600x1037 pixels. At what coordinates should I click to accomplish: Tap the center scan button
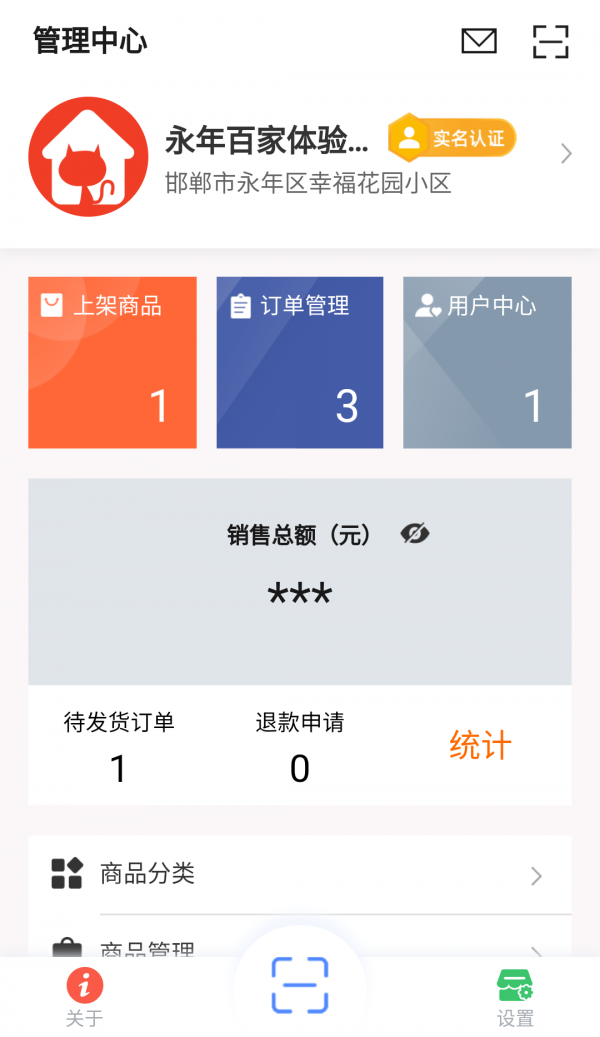click(299, 985)
